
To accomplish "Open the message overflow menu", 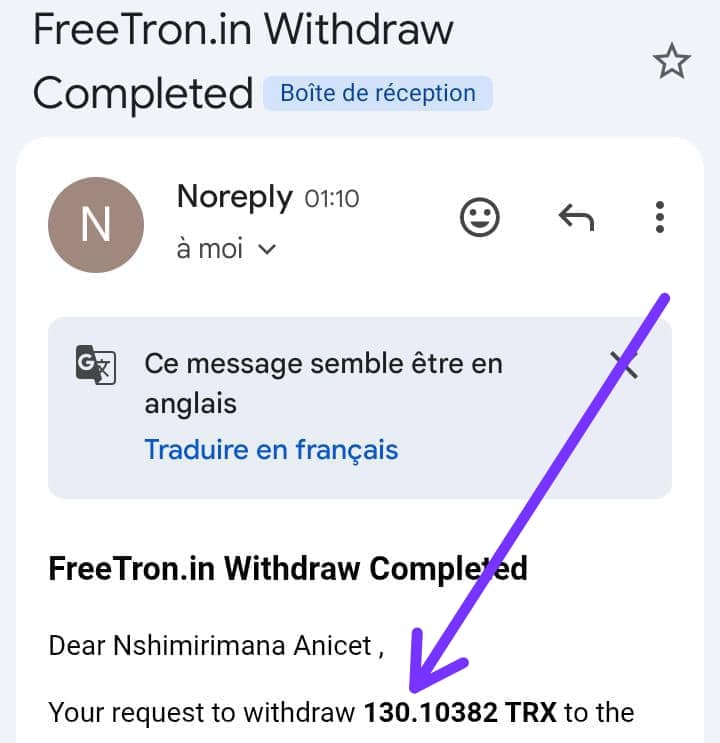I will 659,217.
